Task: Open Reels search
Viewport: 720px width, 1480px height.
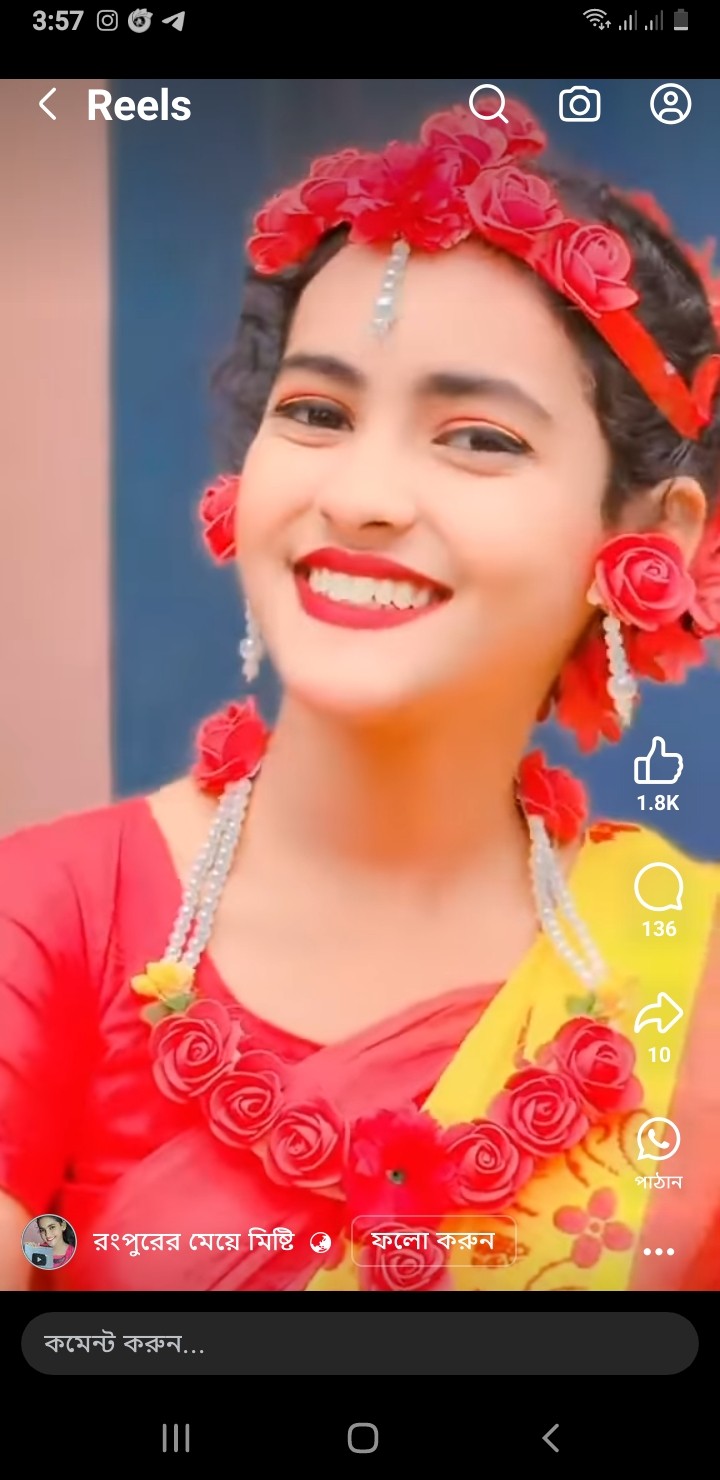Action: pyautogui.click(x=488, y=104)
